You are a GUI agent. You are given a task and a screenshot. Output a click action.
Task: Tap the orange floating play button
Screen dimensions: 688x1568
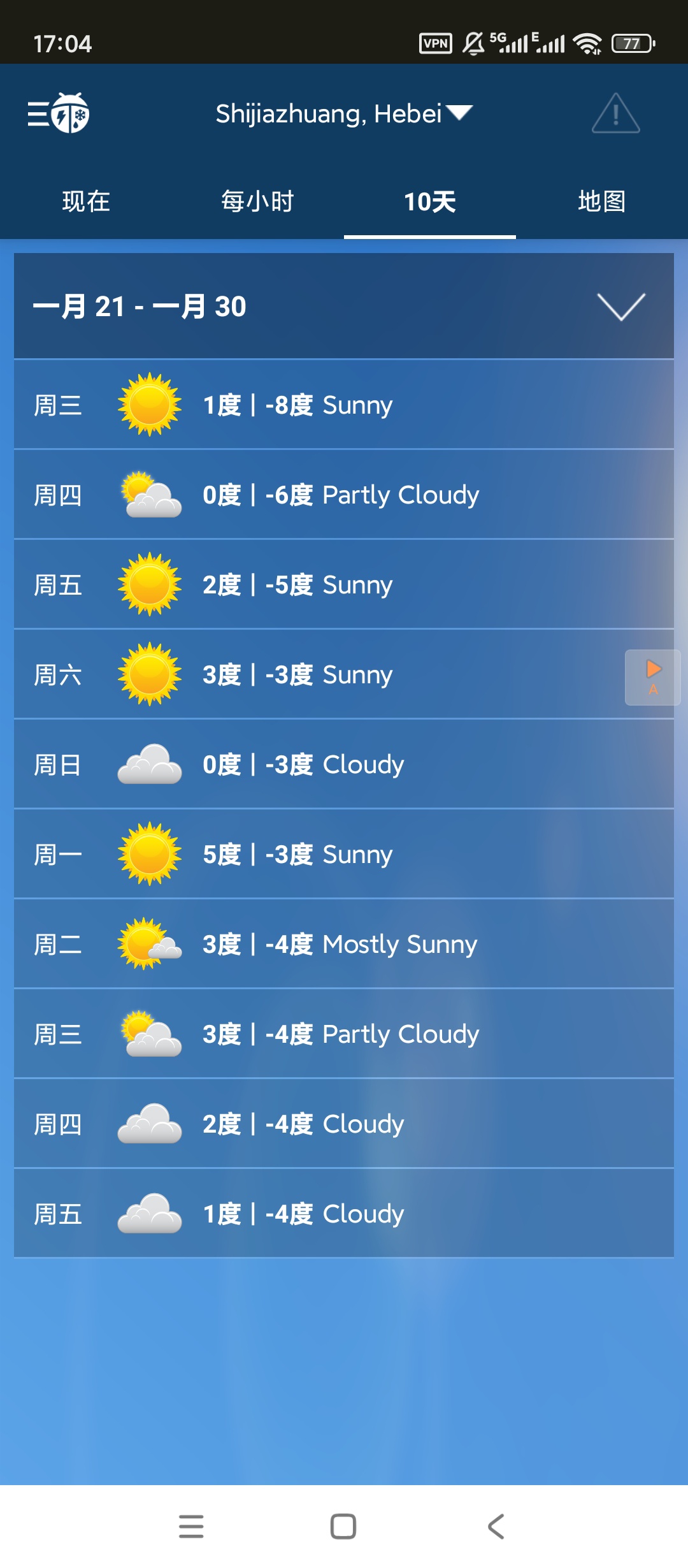(x=653, y=677)
